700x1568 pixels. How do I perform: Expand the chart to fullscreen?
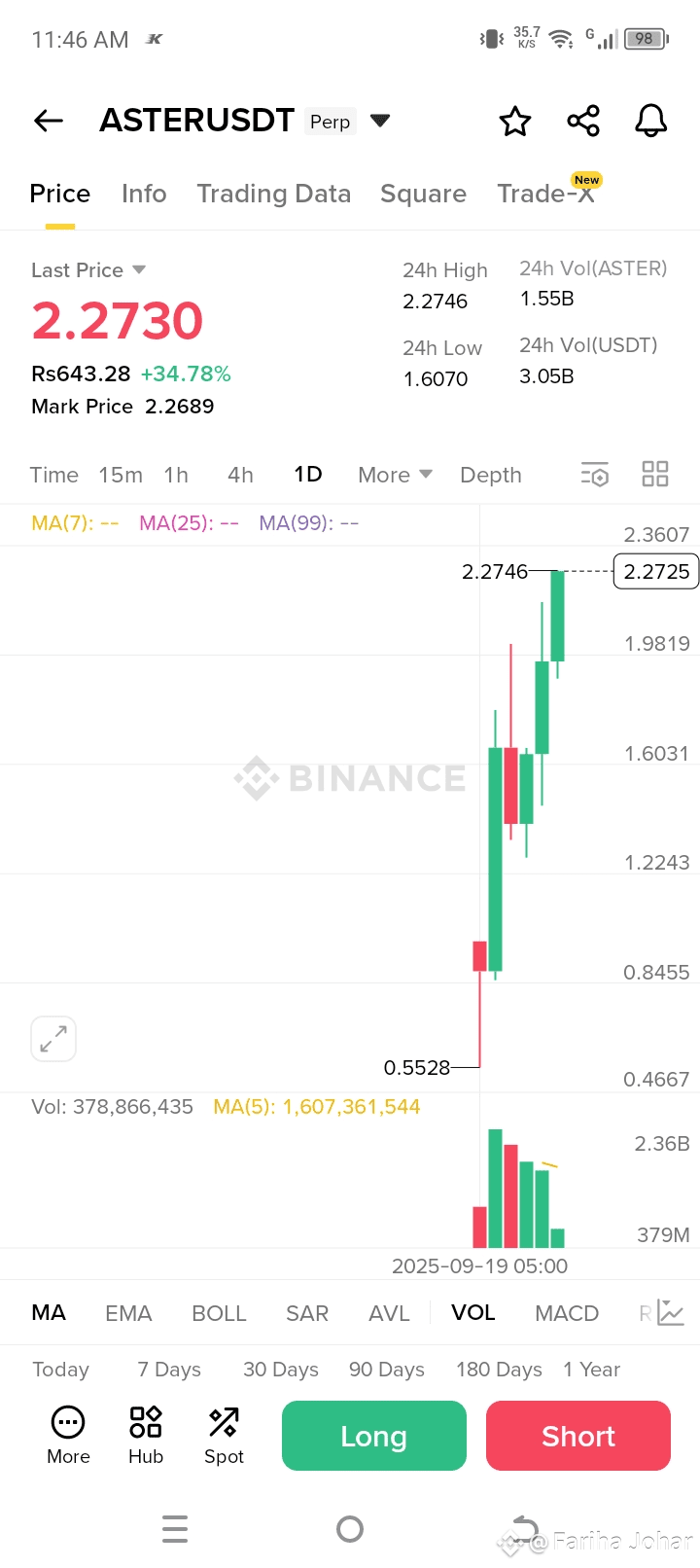pos(53,1039)
